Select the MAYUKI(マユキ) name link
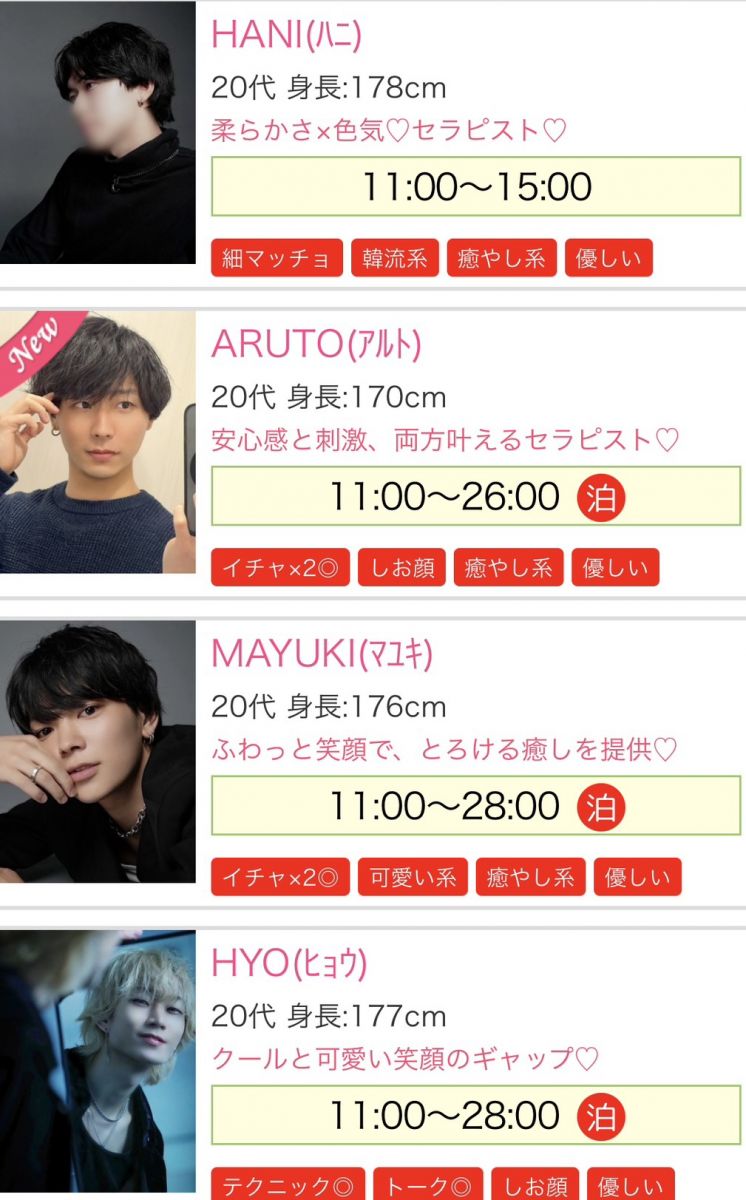Viewport: 746px width, 1200px height. [322, 653]
